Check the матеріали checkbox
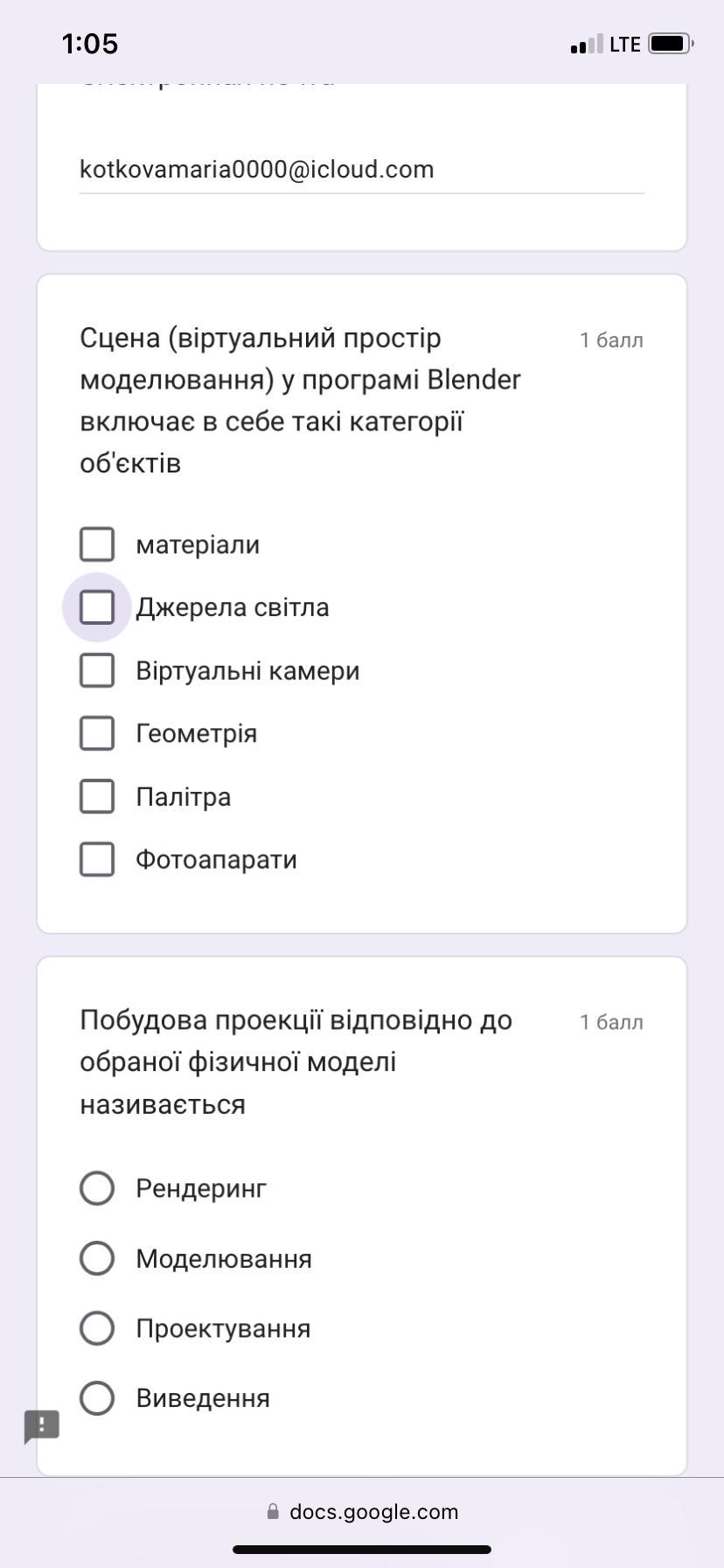The width and height of the screenshot is (724, 1568). click(97, 544)
